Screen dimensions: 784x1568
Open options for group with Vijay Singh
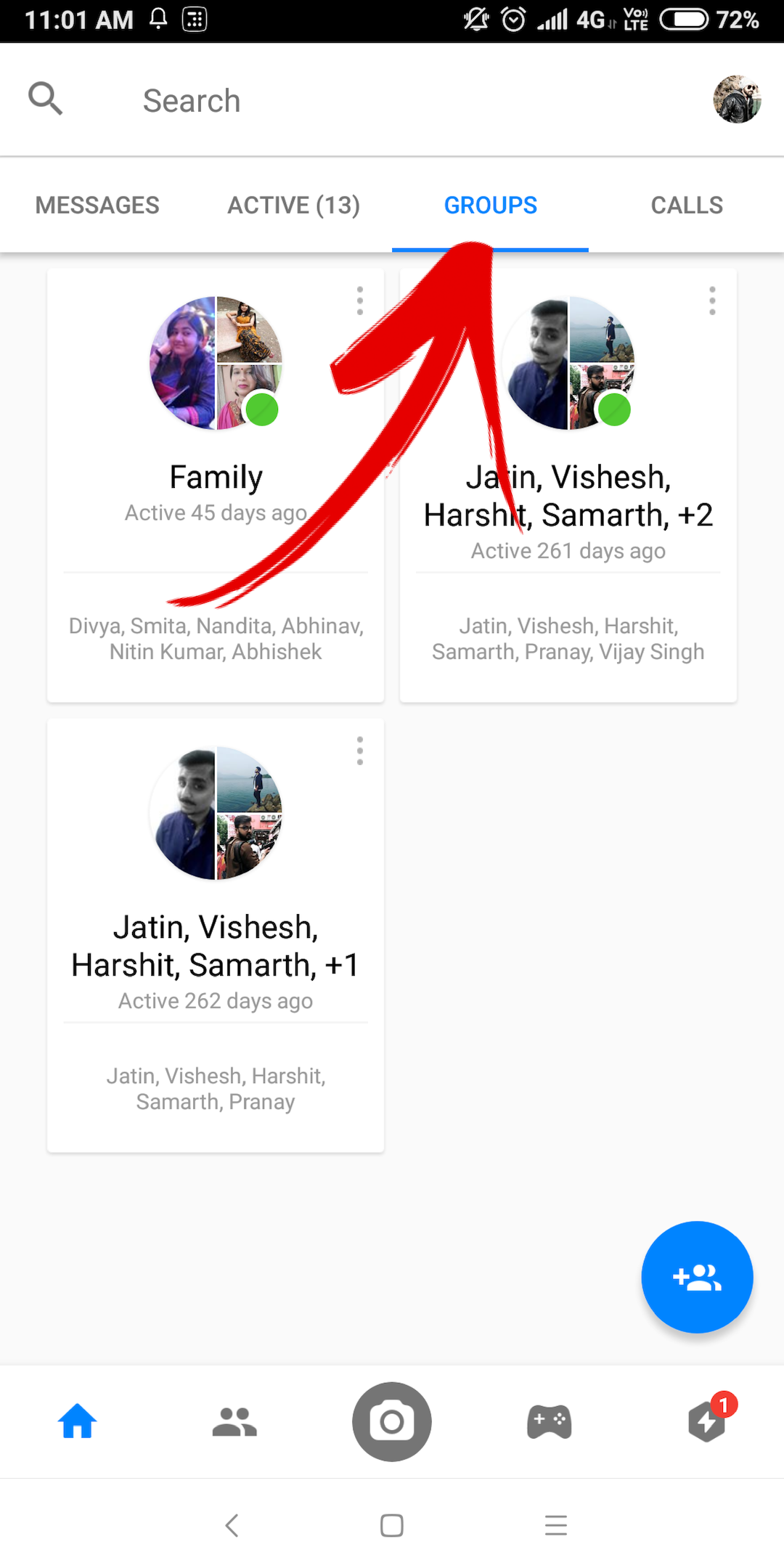point(712,301)
